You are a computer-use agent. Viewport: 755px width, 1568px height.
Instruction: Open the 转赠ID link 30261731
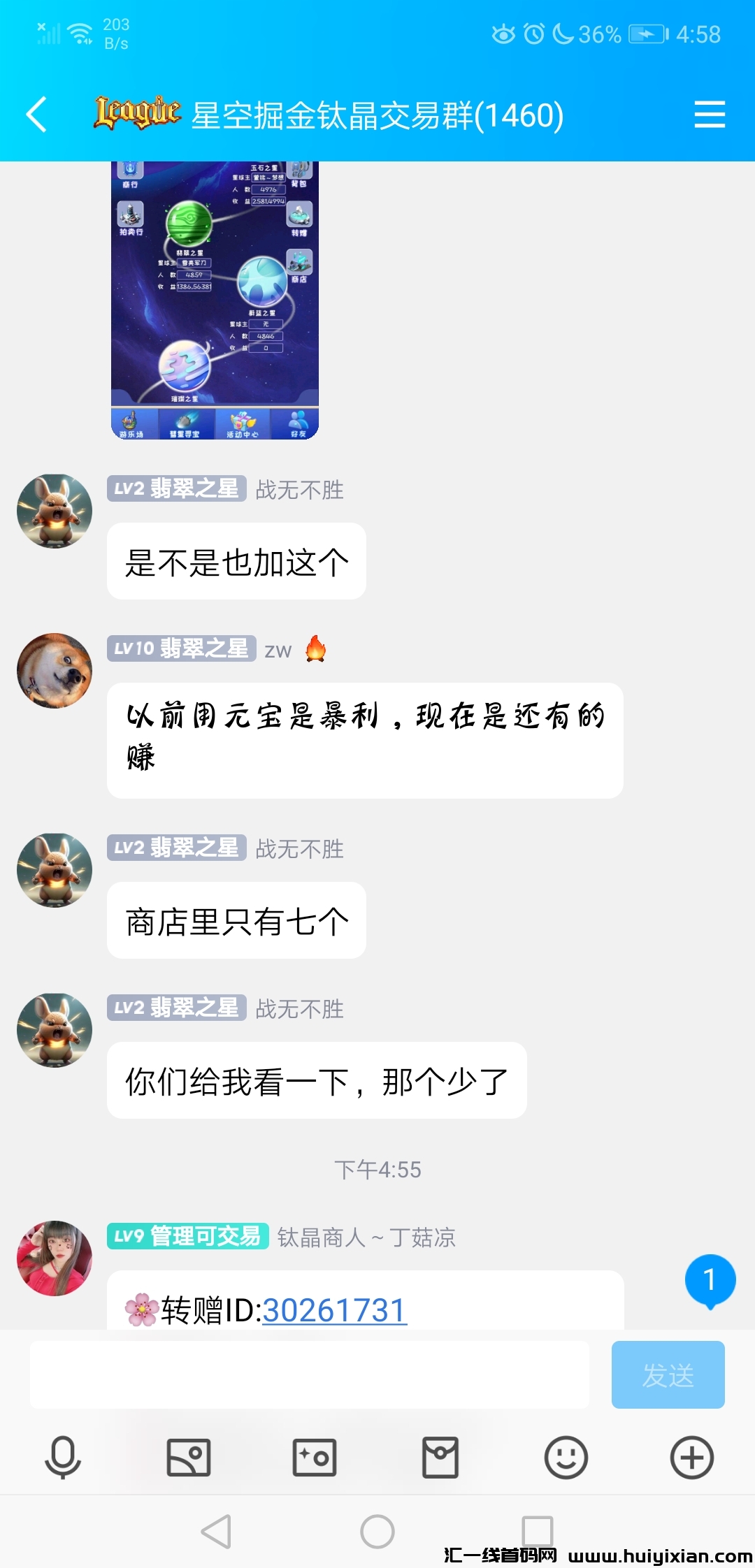[333, 1309]
